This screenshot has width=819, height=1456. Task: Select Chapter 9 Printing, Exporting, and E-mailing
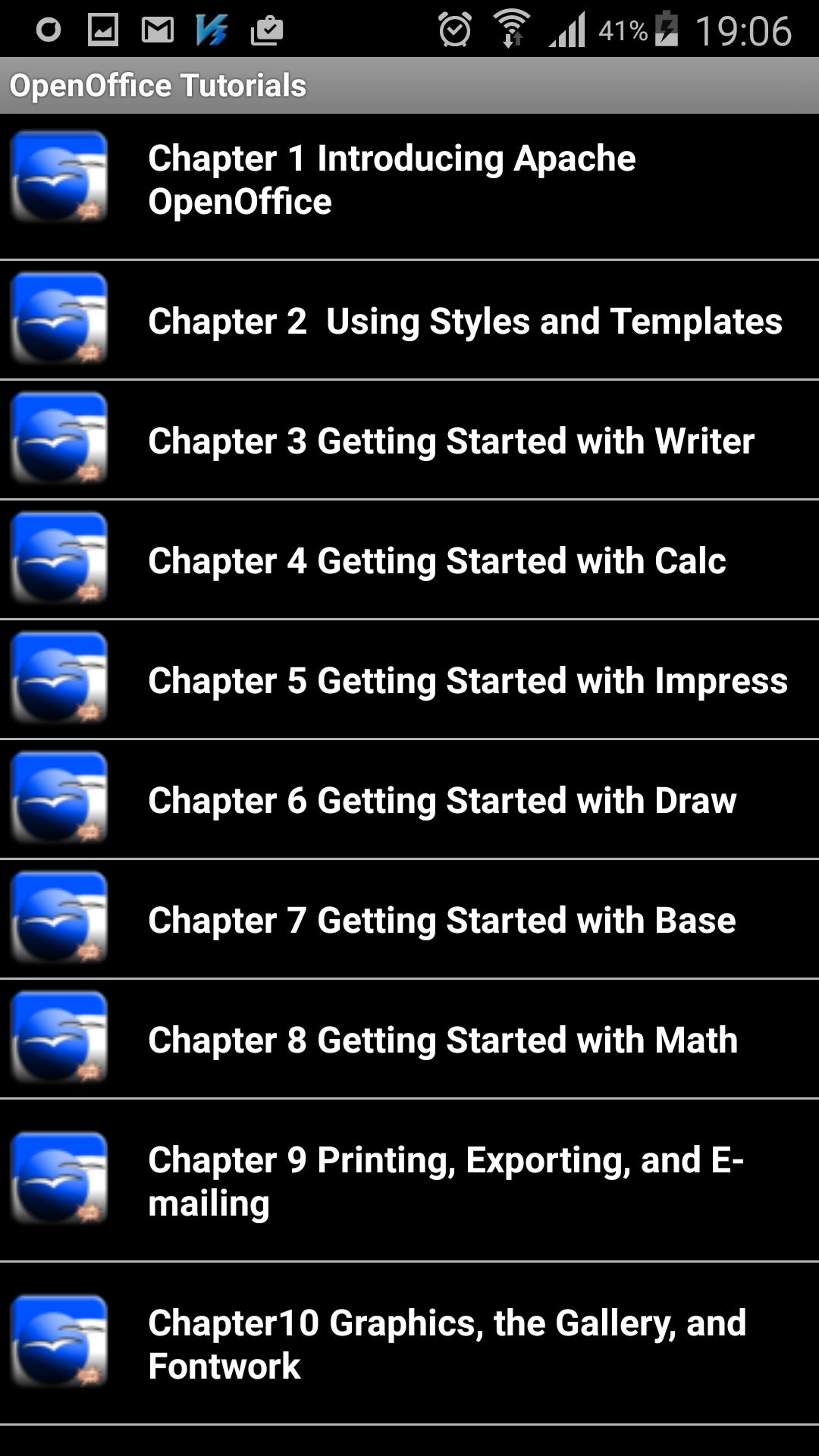coord(409,1181)
